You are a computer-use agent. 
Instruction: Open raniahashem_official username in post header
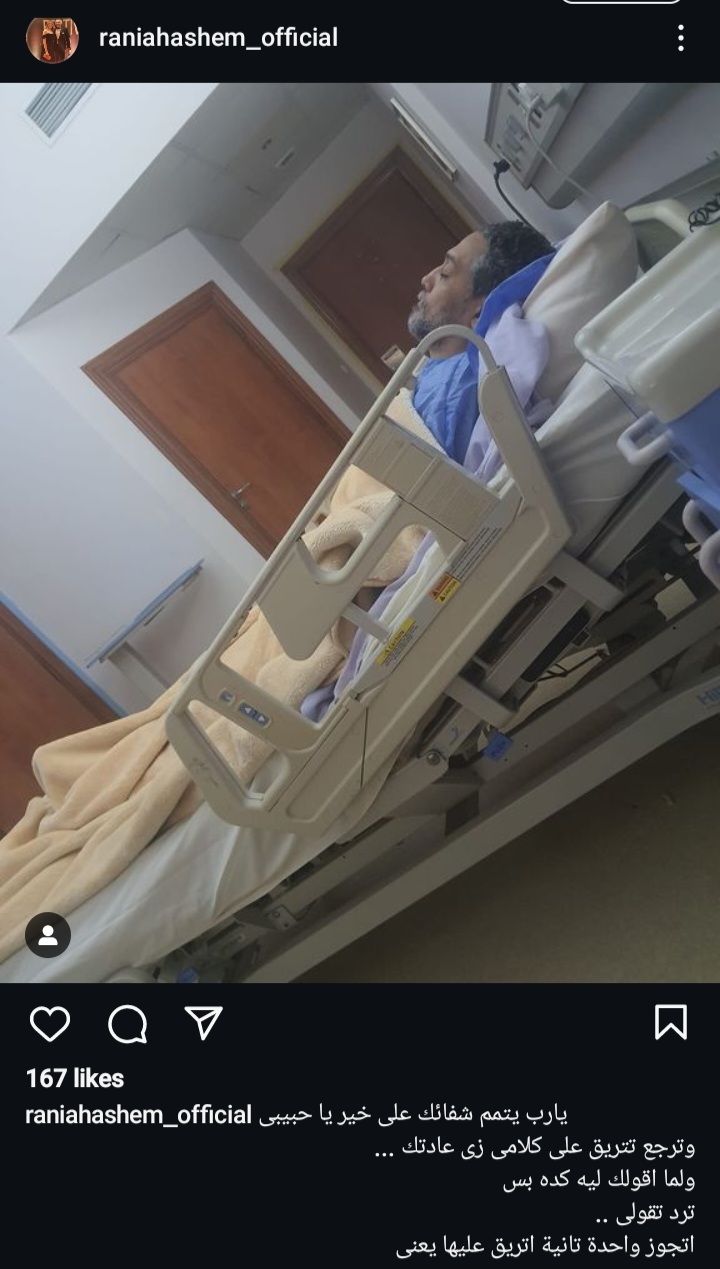pos(218,38)
